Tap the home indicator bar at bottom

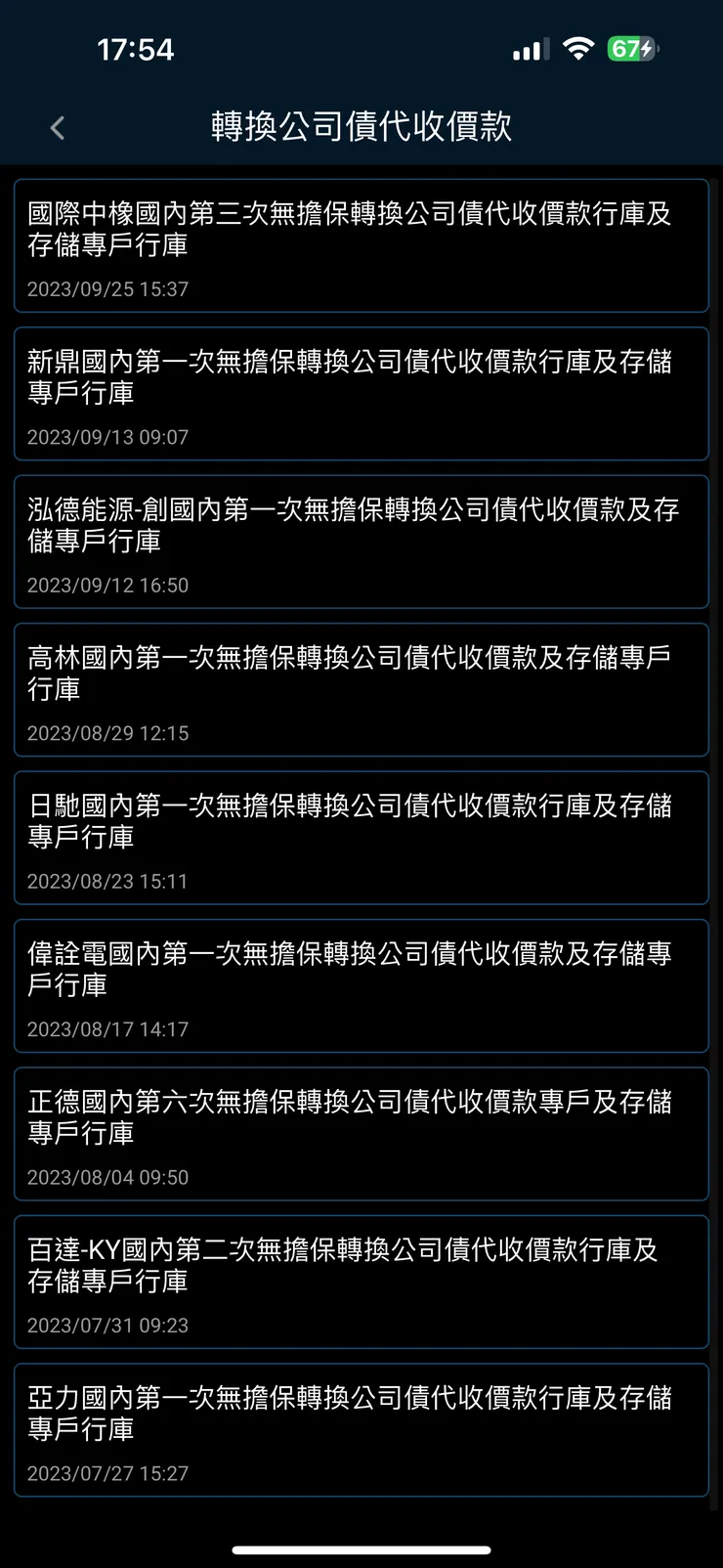[361, 1541]
